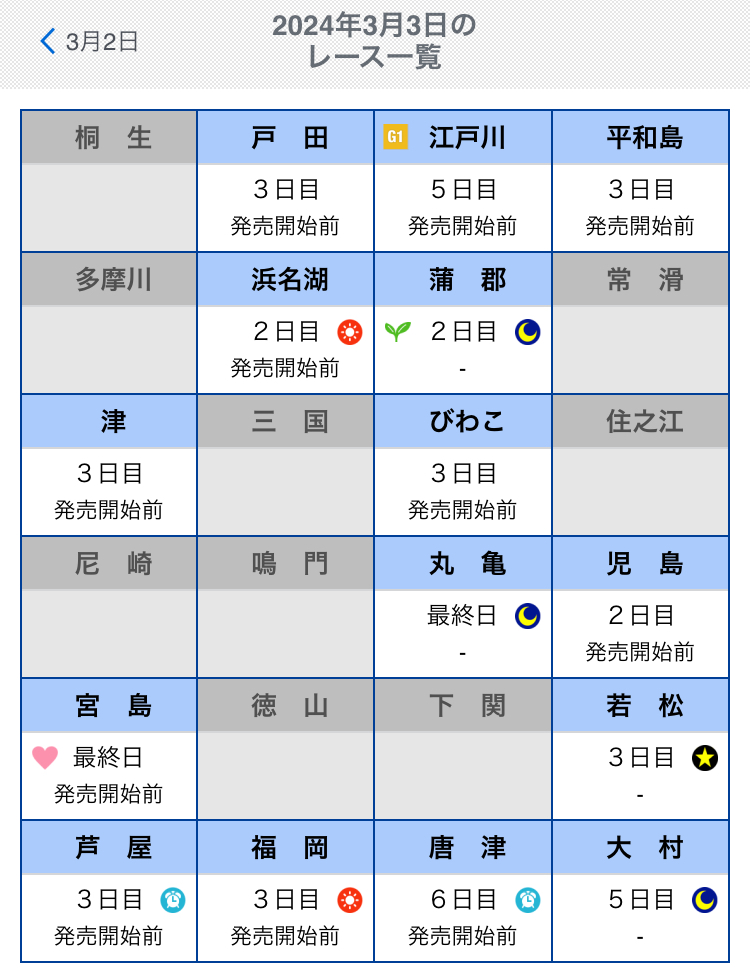The width and height of the screenshot is (750, 973).
Task: Open the 蒲郡 night race venue
Action: click(463, 323)
